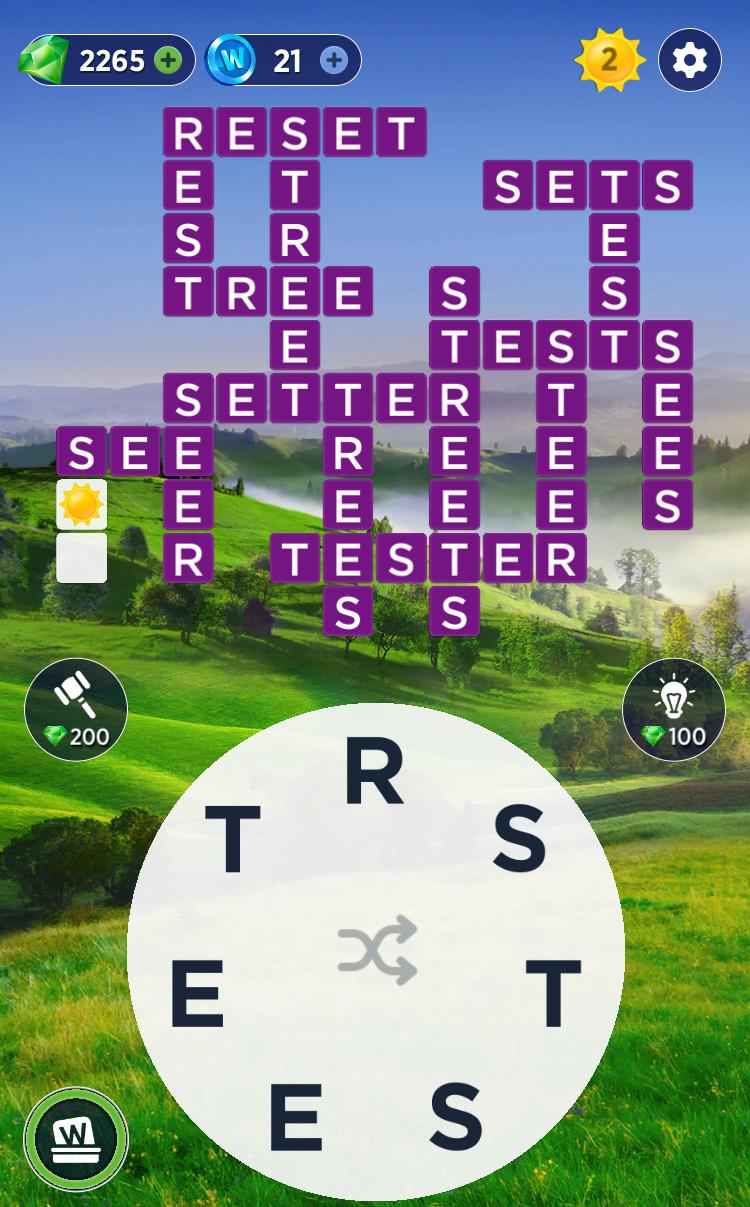Shuffle the letters in the wheel
This screenshot has width=750, height=1207.
377,949
